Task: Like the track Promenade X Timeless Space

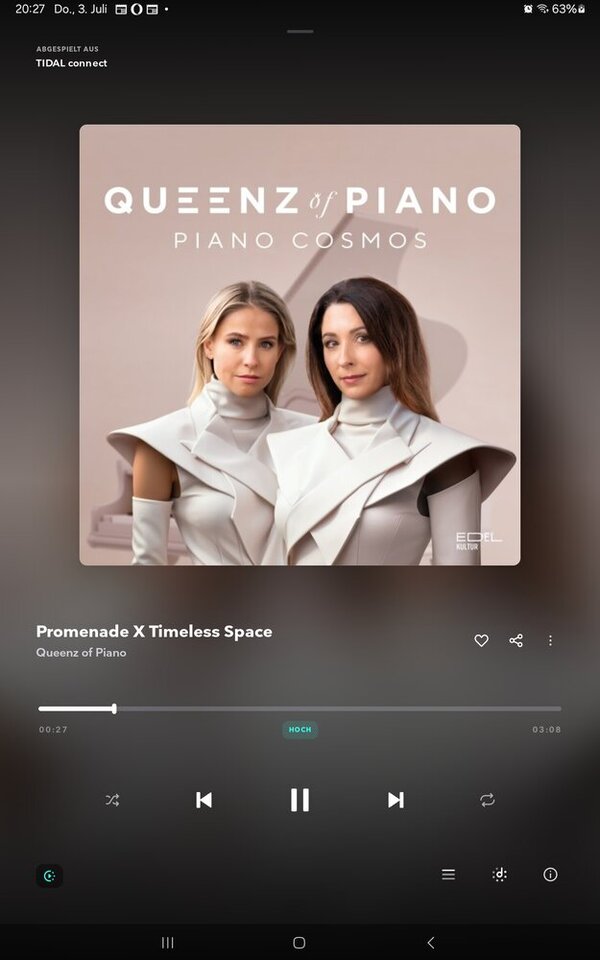Action: 481,640
